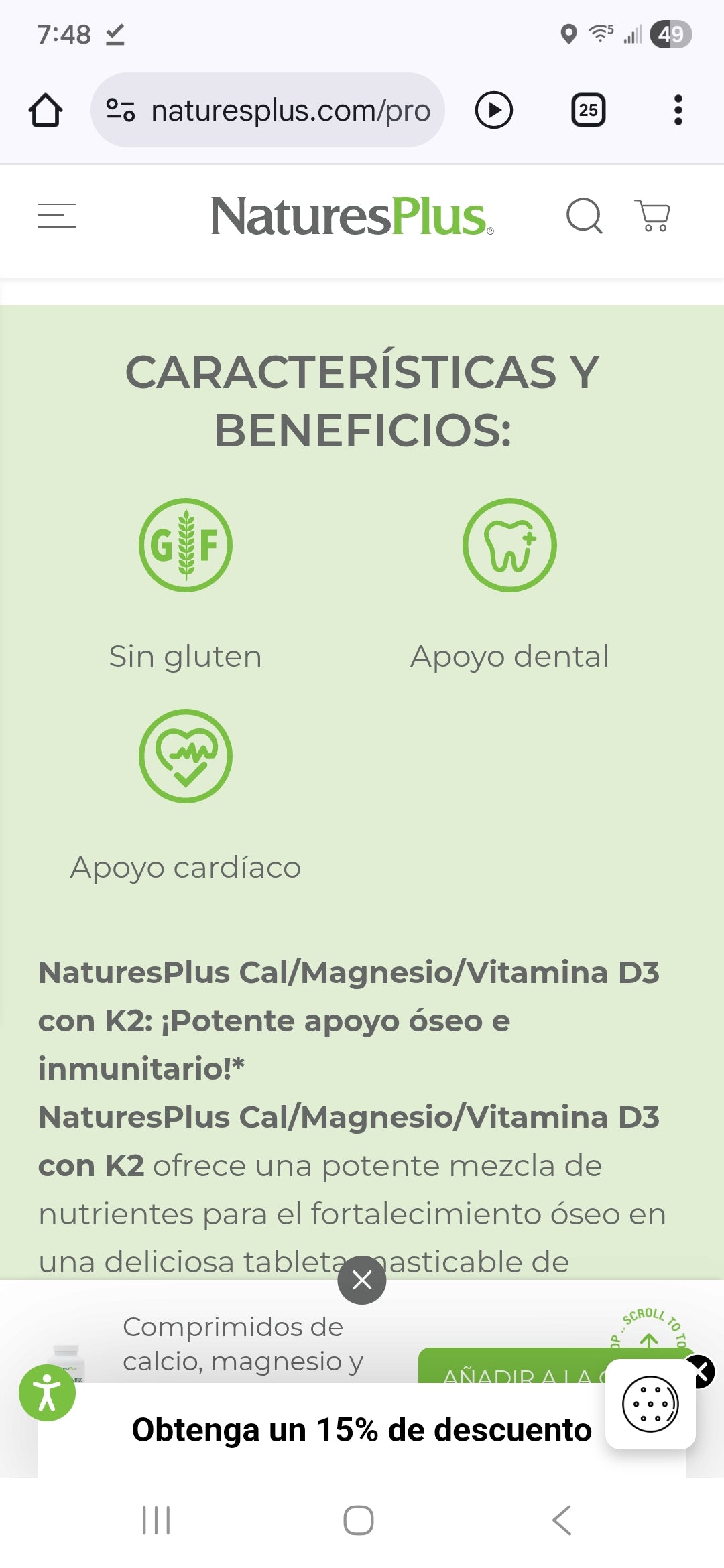724x1568 pixels.
Task: Open the tab switcher showing 25 tabs
Action: [589, 110]
